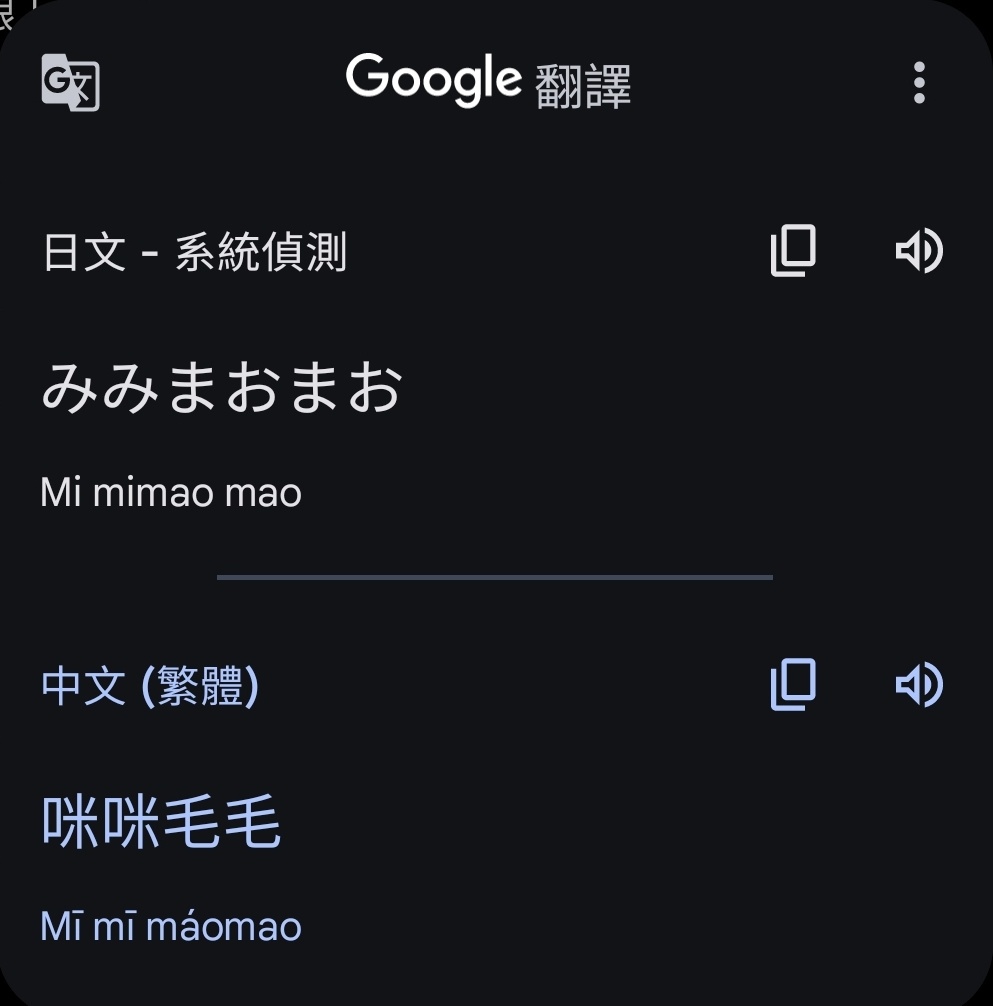Copy the Japanese source text
The width and height of the screenshot is (993, 1006).
(x=793, y=251)
